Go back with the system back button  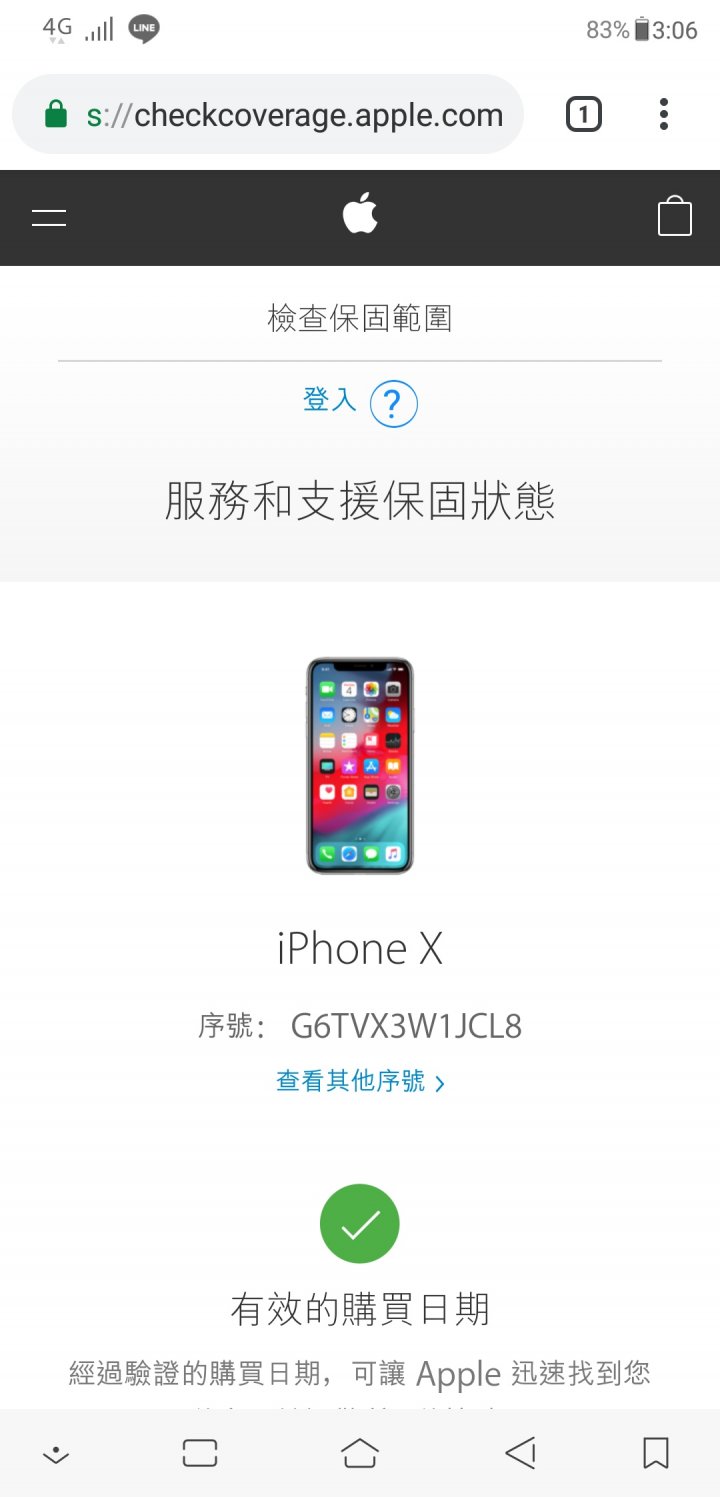point(520,1453)
